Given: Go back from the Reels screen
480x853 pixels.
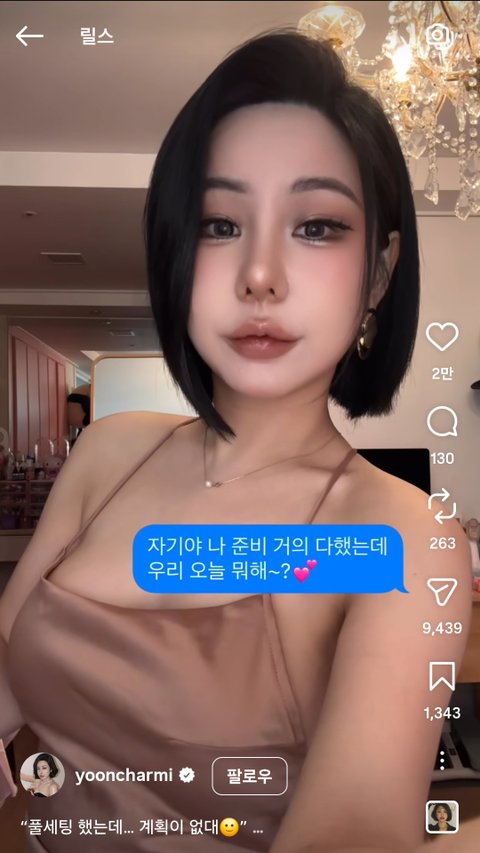Looking at the screenshot, I should click(29, 36).
